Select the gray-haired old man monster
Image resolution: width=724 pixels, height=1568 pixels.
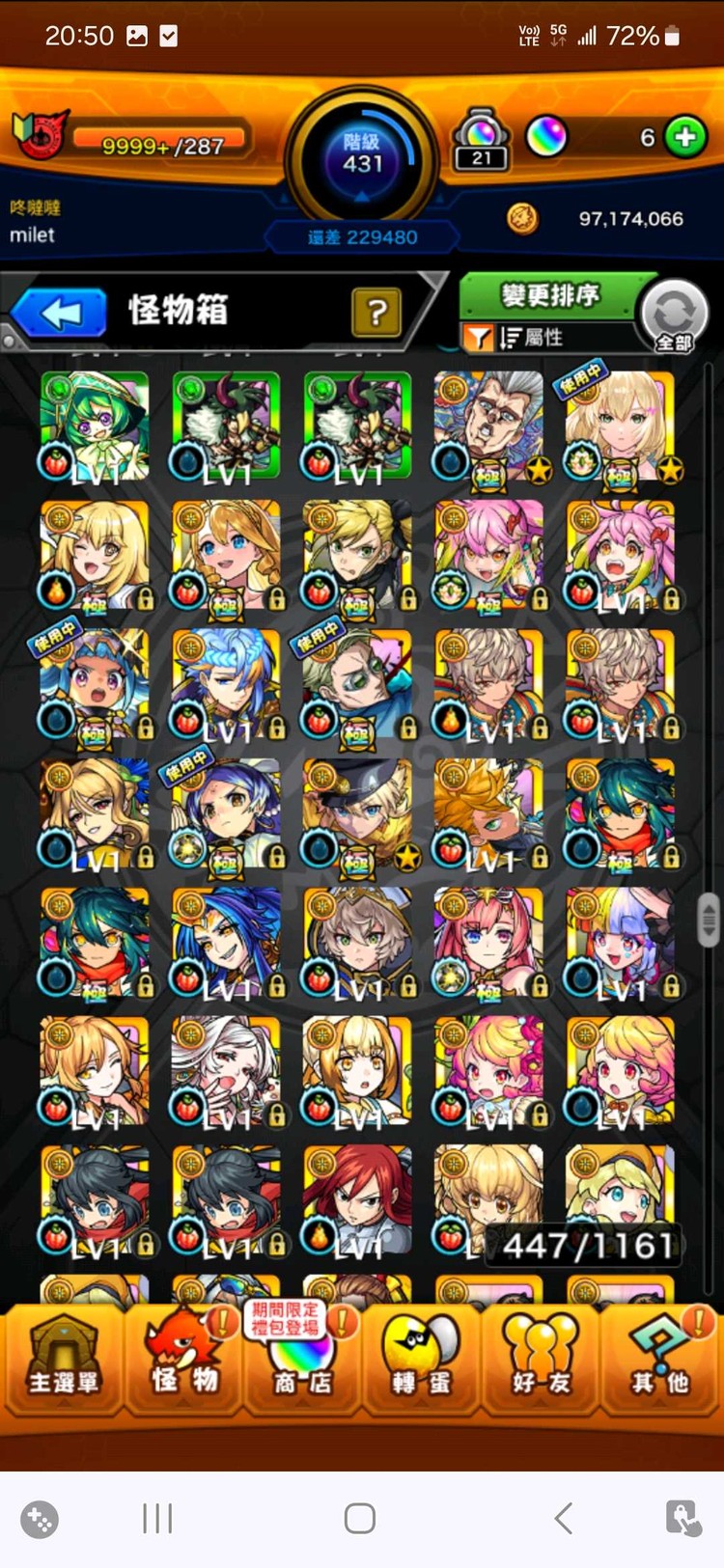click(488, 426)
